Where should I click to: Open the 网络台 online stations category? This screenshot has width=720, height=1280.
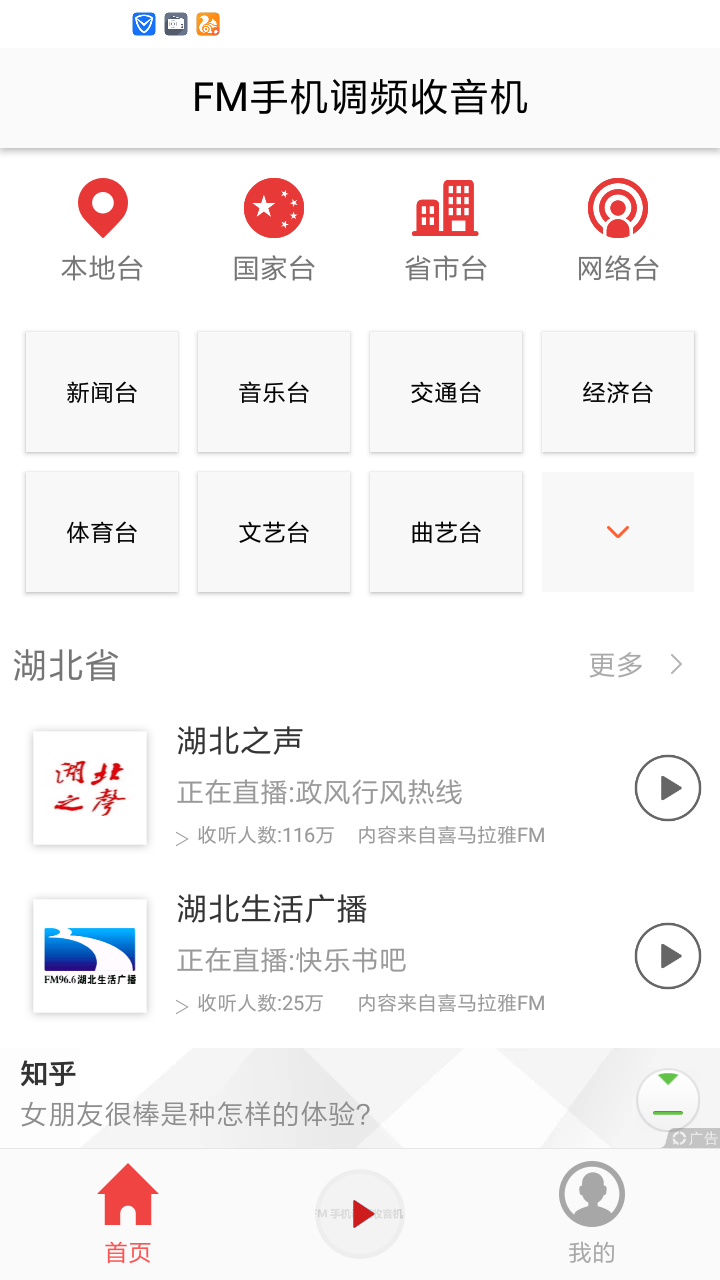[618, 230]
